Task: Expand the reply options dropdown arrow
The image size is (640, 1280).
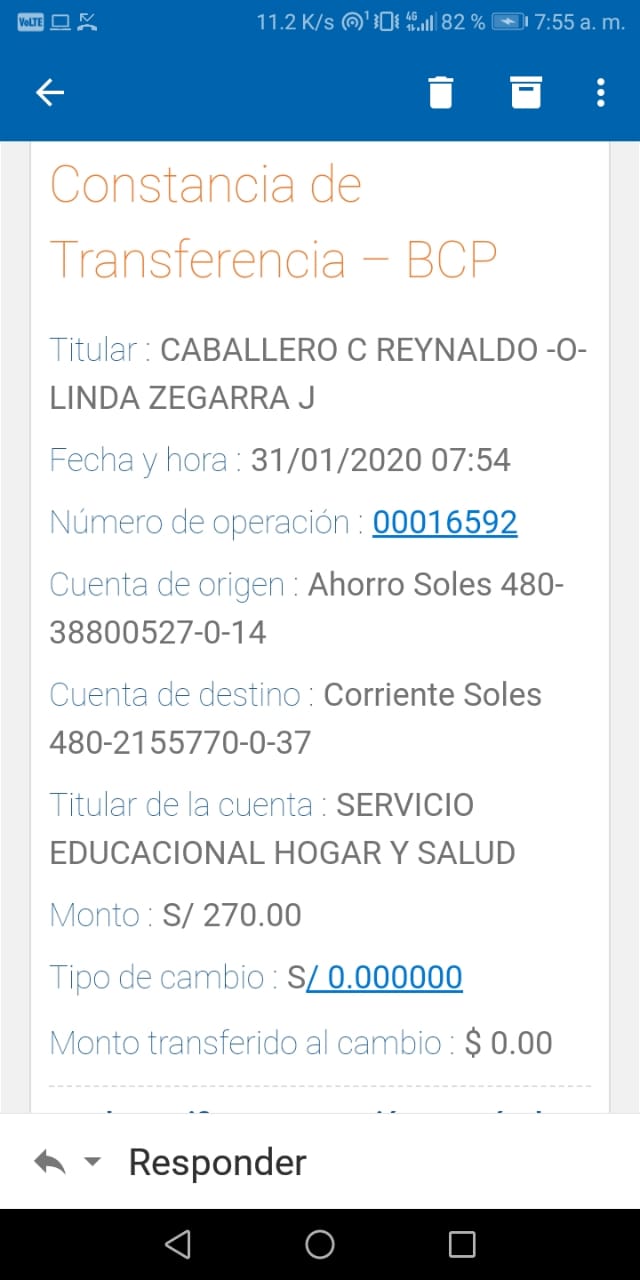Action: click(92, 1162)
